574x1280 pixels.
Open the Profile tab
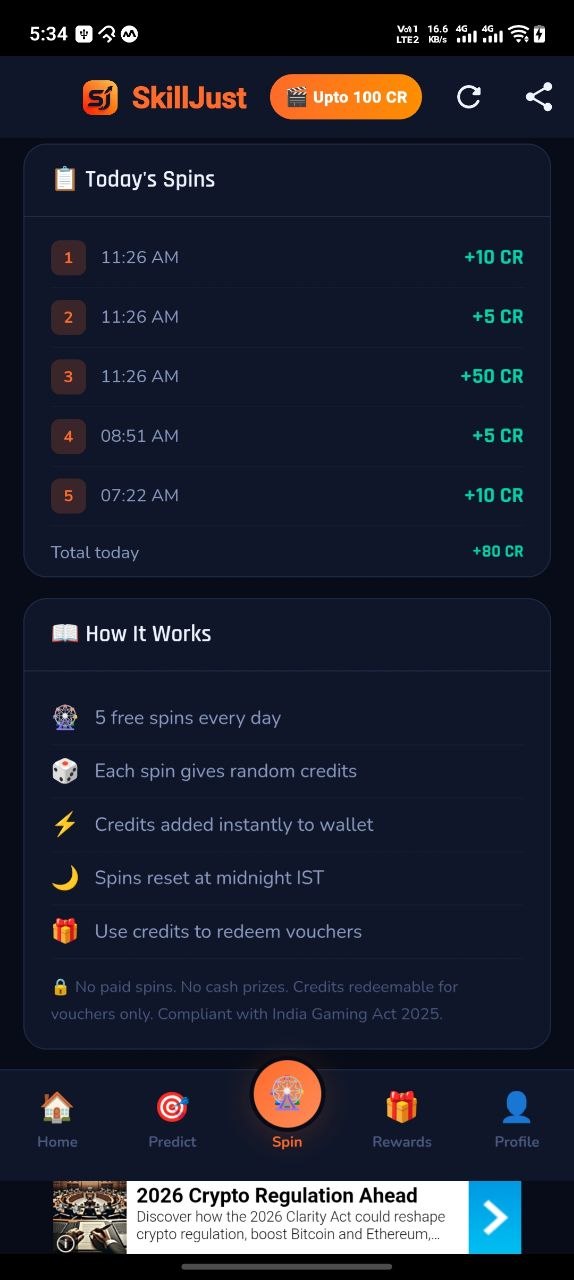[x=517, y=1120]
